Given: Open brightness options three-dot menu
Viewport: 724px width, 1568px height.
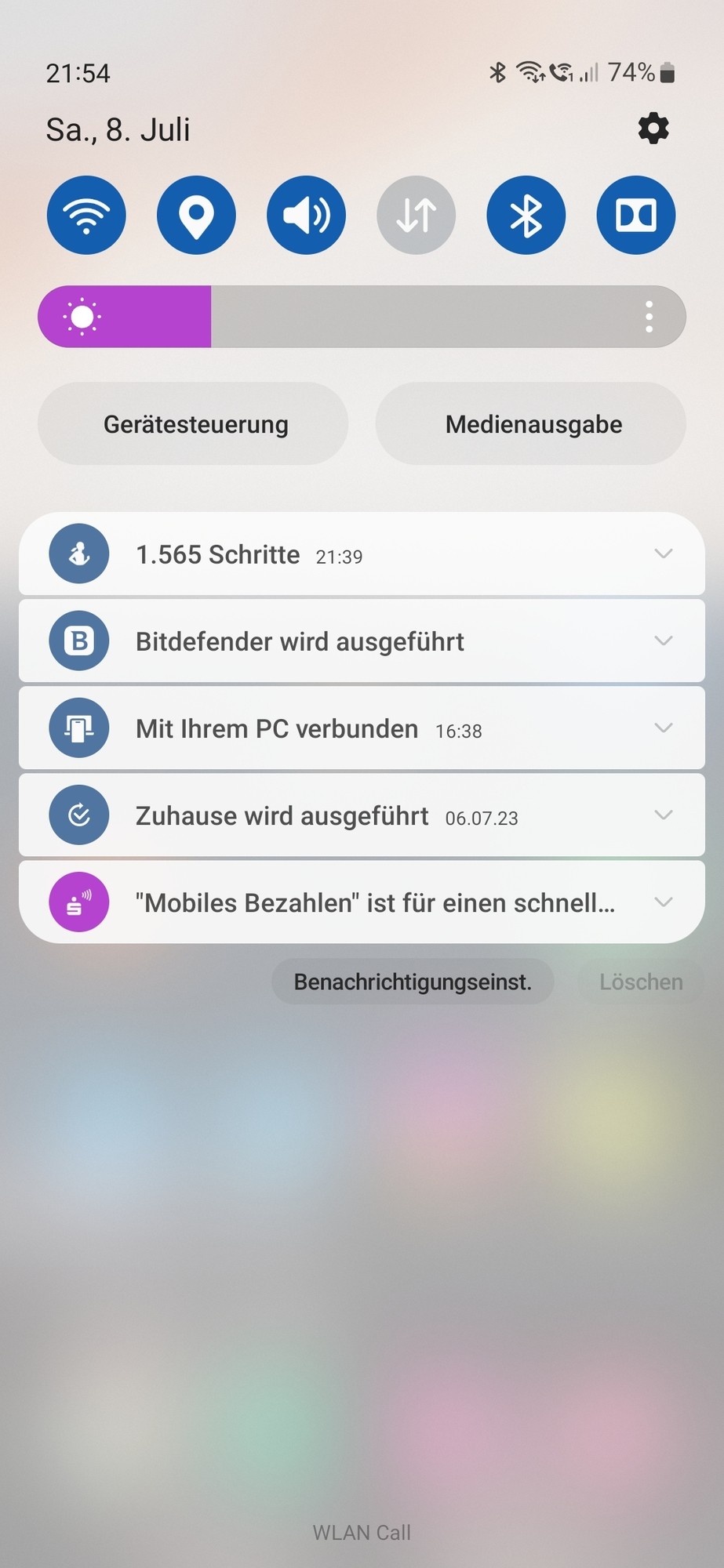Looking at the screenshot, I should (x=649, y=317).
